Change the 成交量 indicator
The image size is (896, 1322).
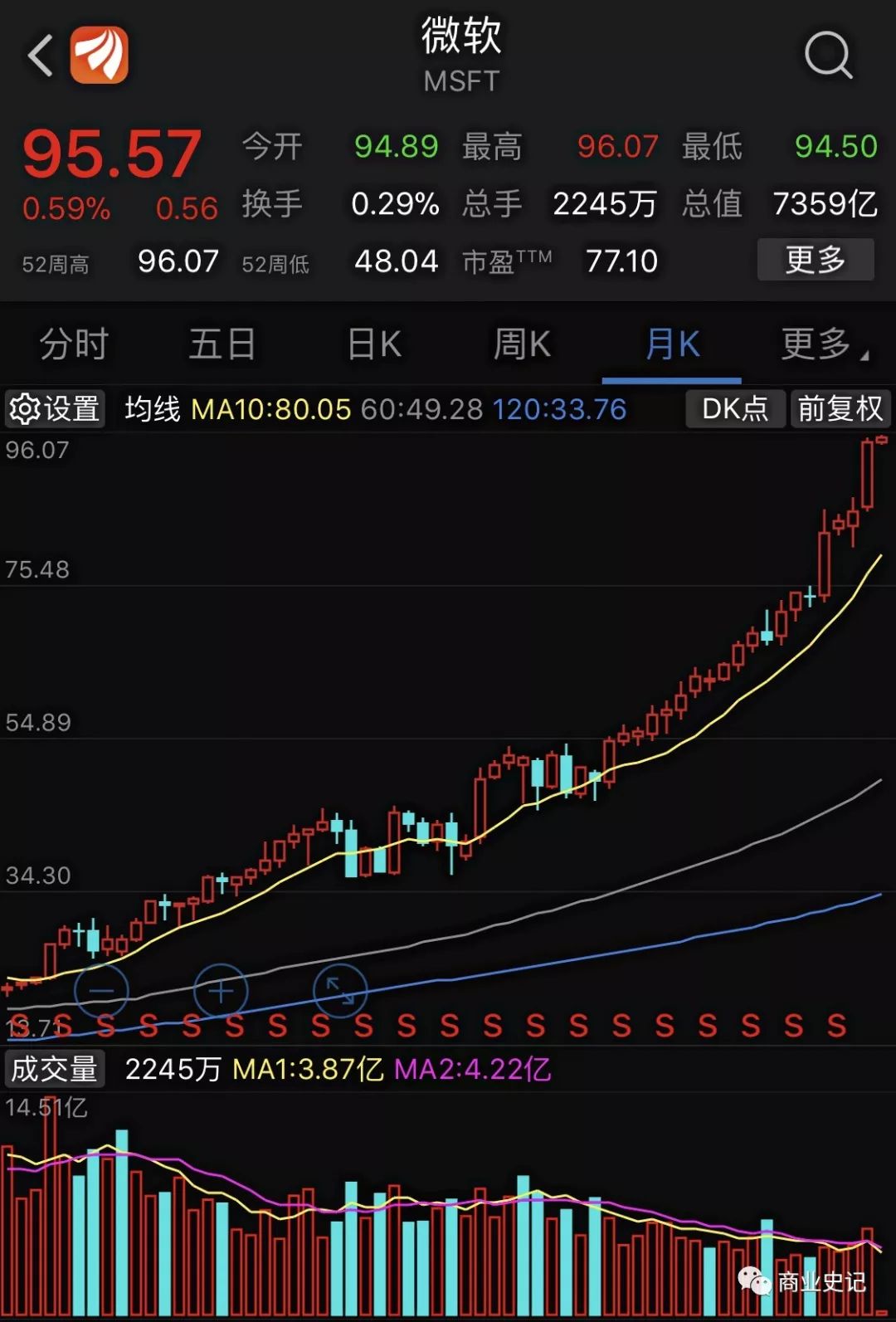(x=55, y=1069)
